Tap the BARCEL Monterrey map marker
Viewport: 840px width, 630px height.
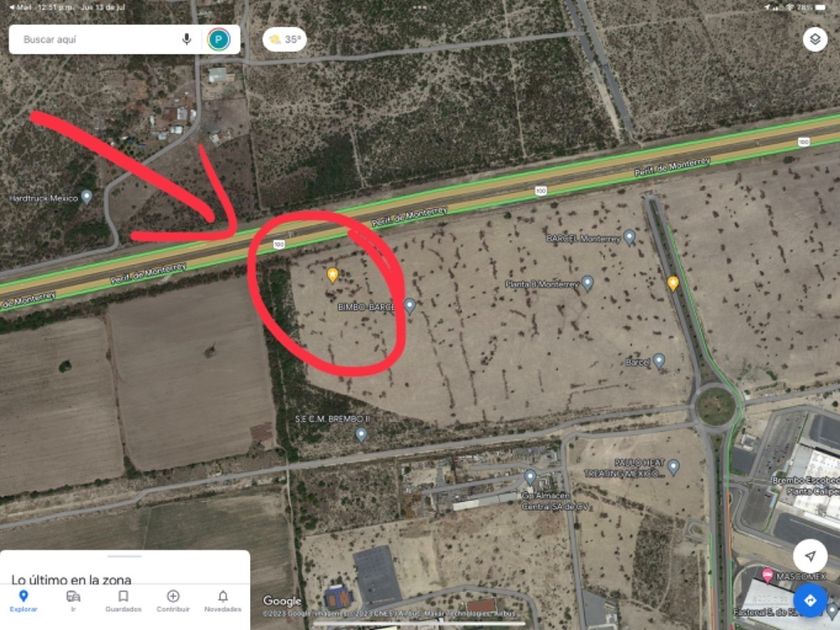point(629,237)
